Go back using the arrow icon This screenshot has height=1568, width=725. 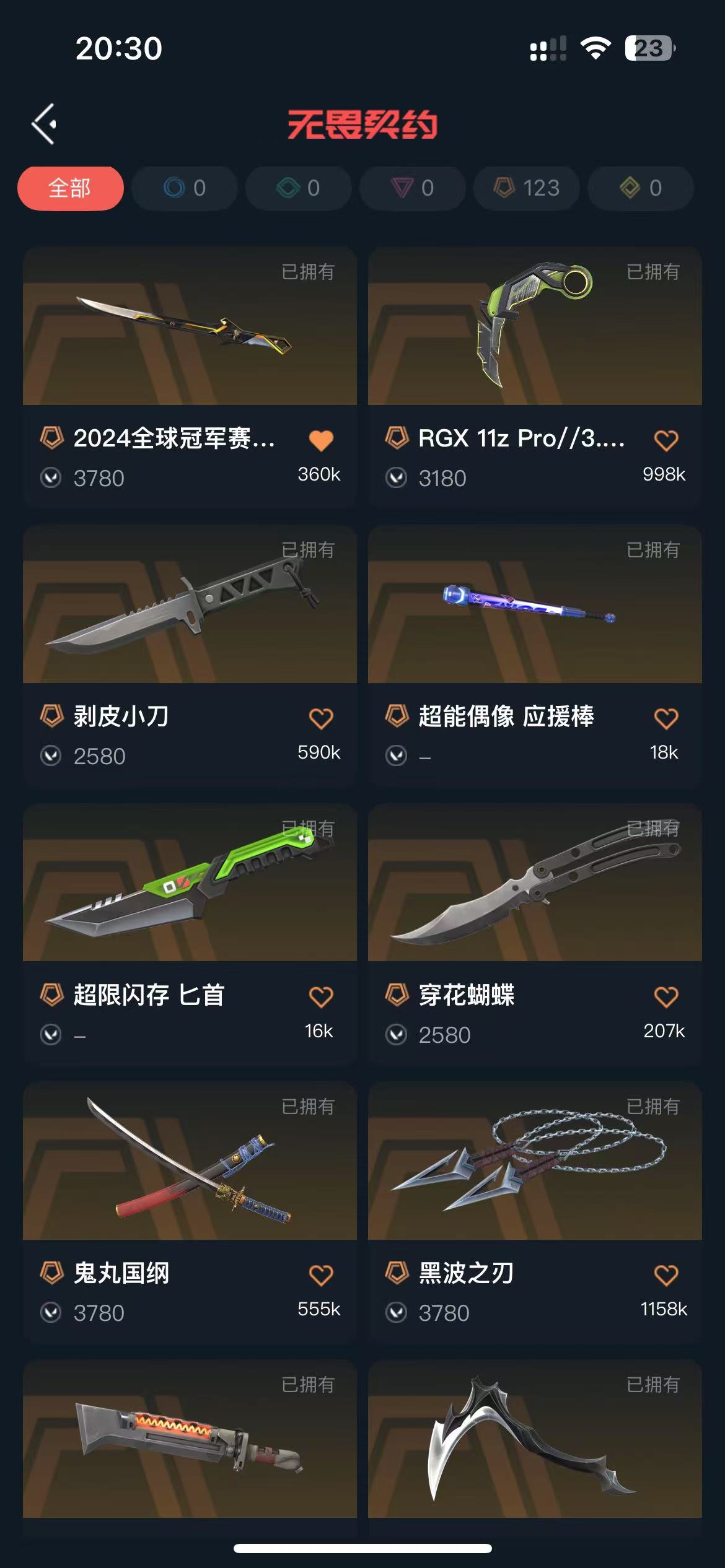point(45,124)
